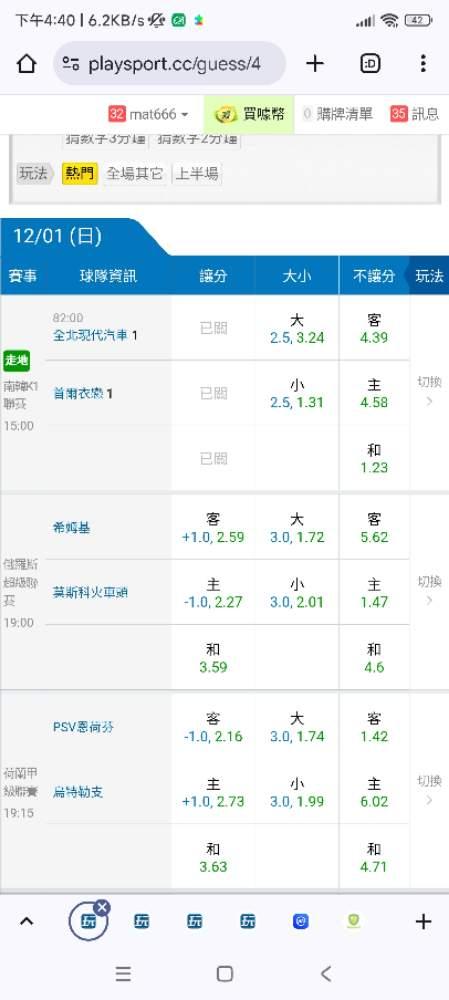Pick 客 +1.0, 2.59 handicap for 希姆基
449x1000 pixels.
pos(213,528)
